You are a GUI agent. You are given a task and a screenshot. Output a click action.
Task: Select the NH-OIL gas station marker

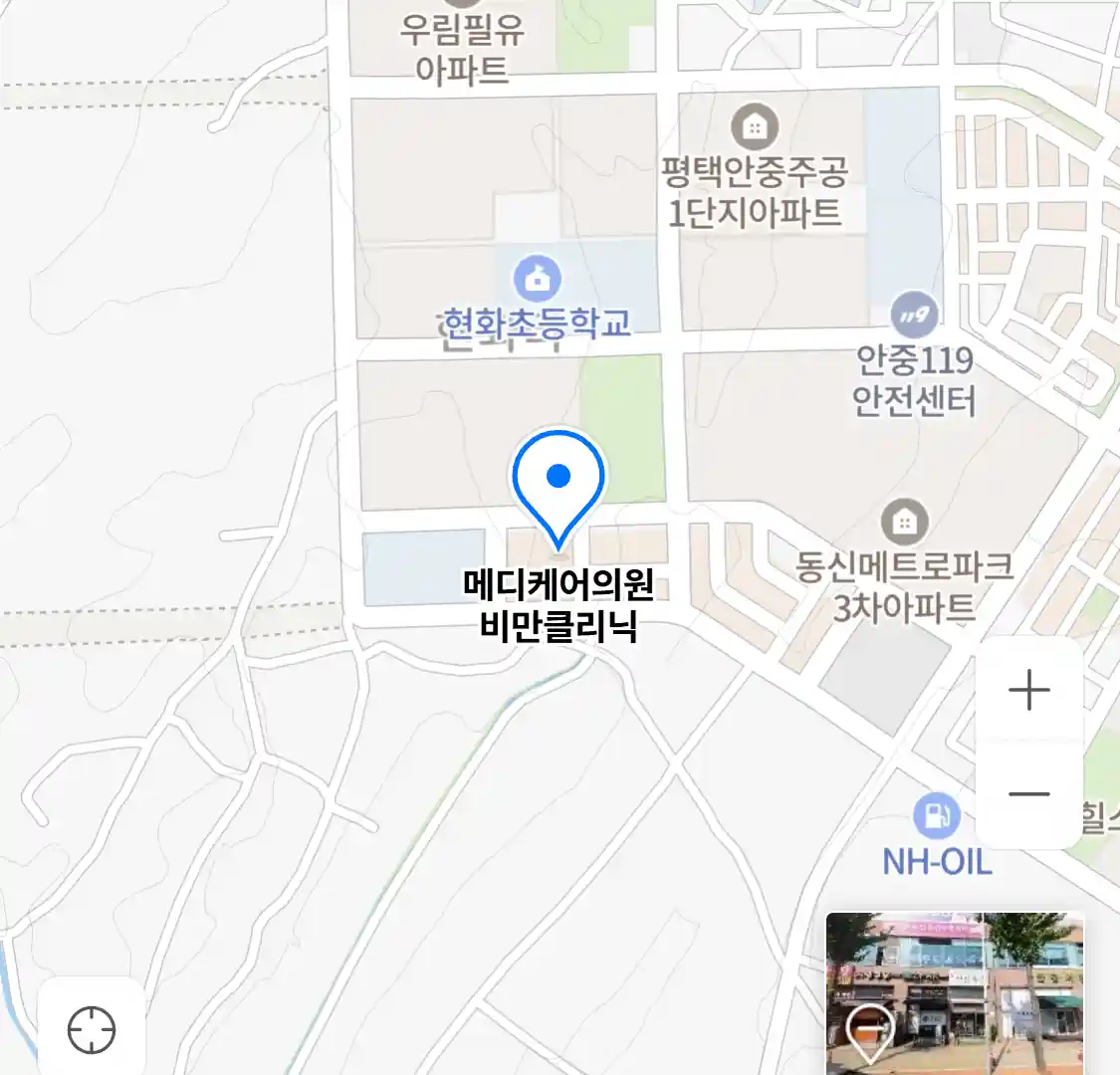[936, 817]
